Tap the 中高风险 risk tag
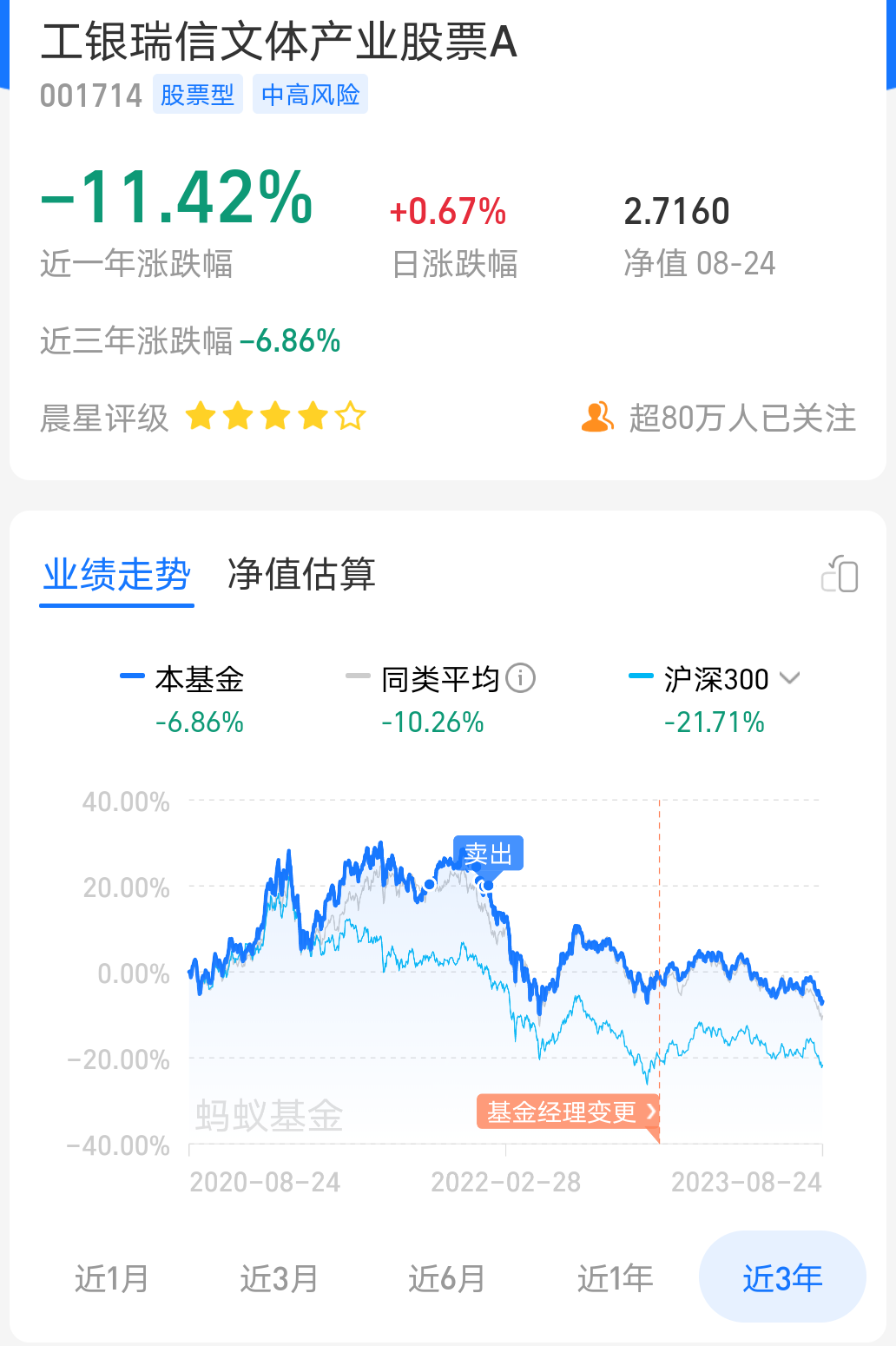The height and width of the screenshot is (1346, 896). pyautogui.click(x=311, y=95)
